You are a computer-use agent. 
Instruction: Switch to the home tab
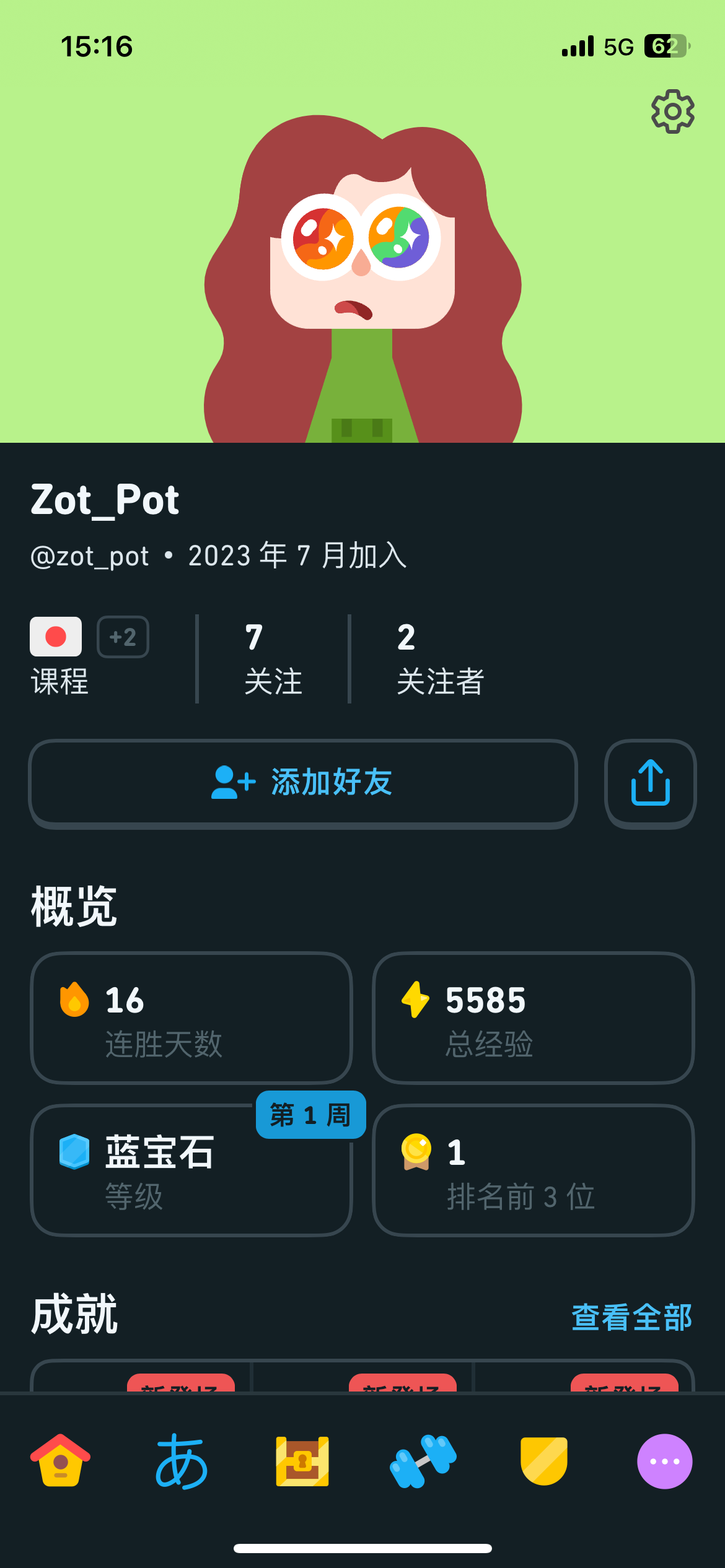(x=60, y=1461)
